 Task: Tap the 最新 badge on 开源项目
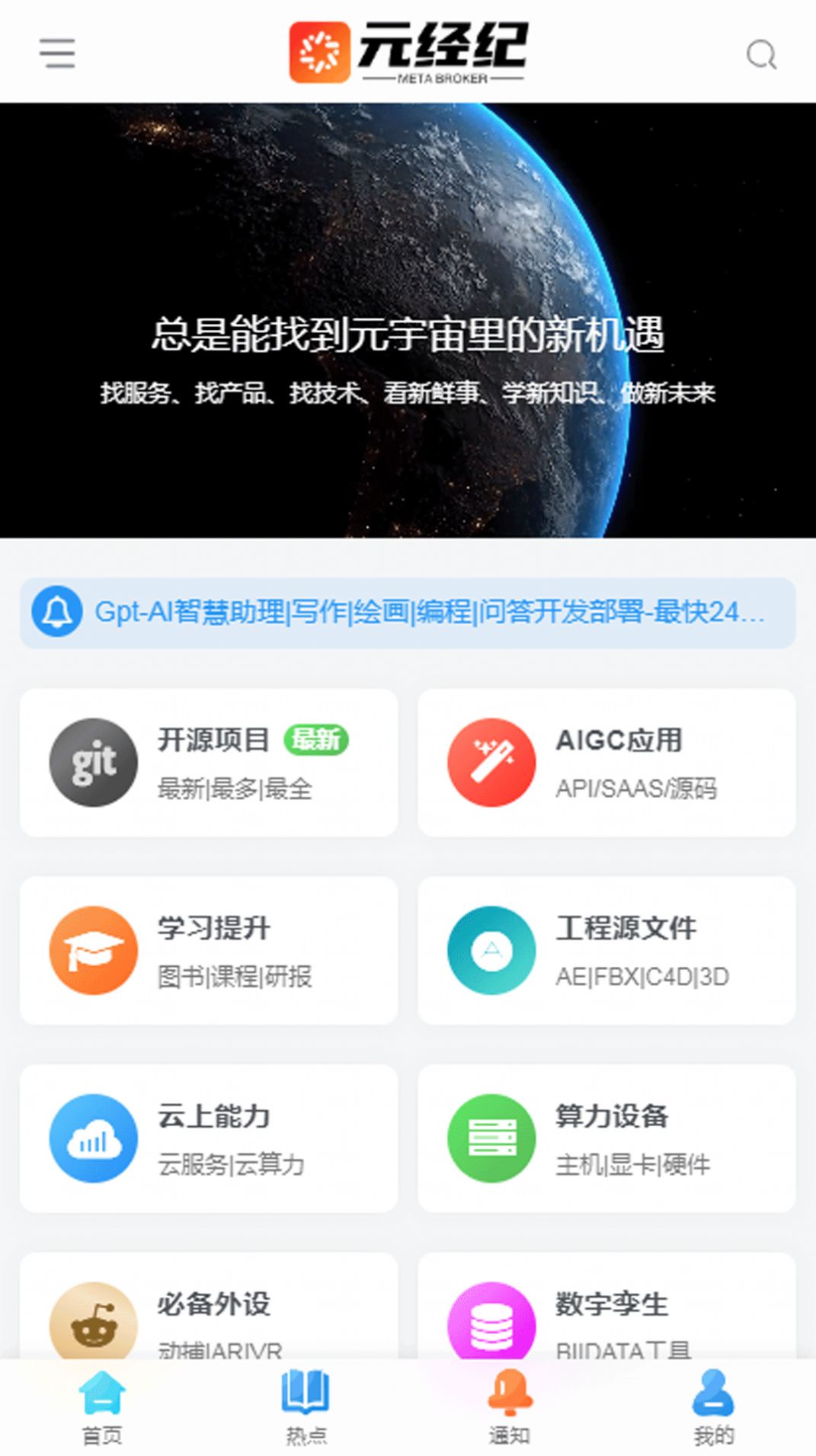(x=318, y=738)
